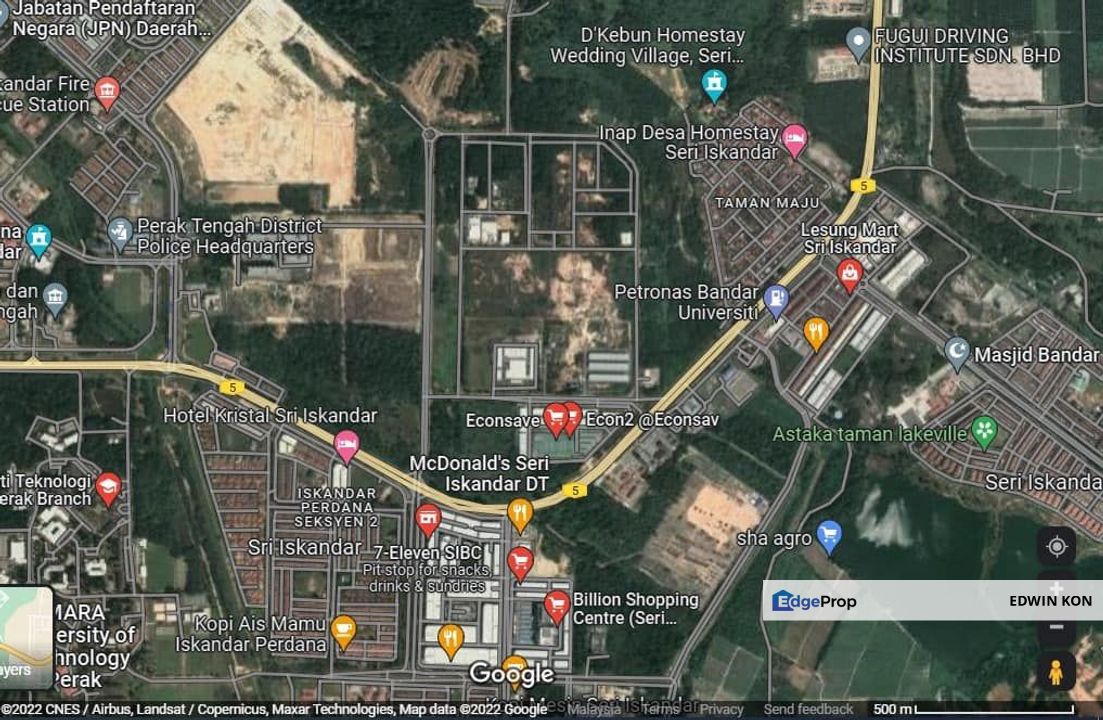Viewport: 1103px width, 720px height.
Task: Open Petronas Bandar Universiti fuel pin
Action: (x=775, y=299)
